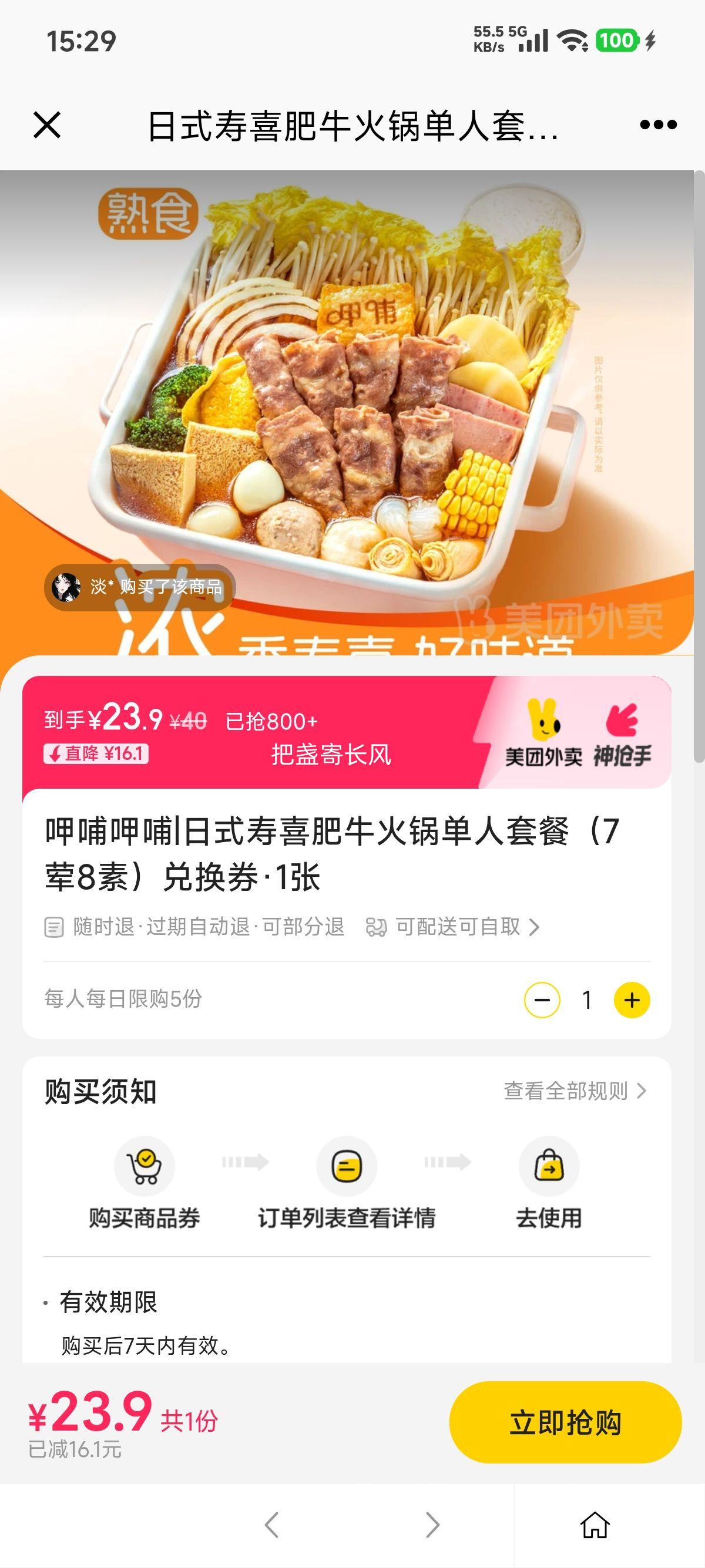
Task: Click the refund policy document icon
Action: point(54,927)
